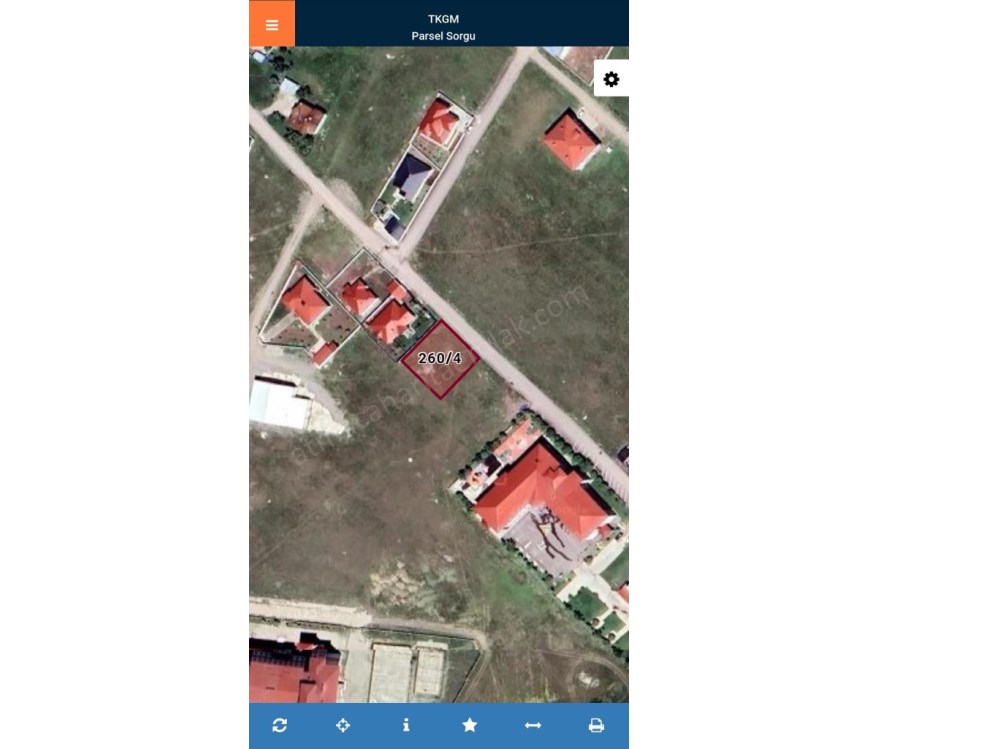Select parcel 260/4 on the map
Image resolution: width=998 pixels, height=749 pixels.
click(440, 359)
